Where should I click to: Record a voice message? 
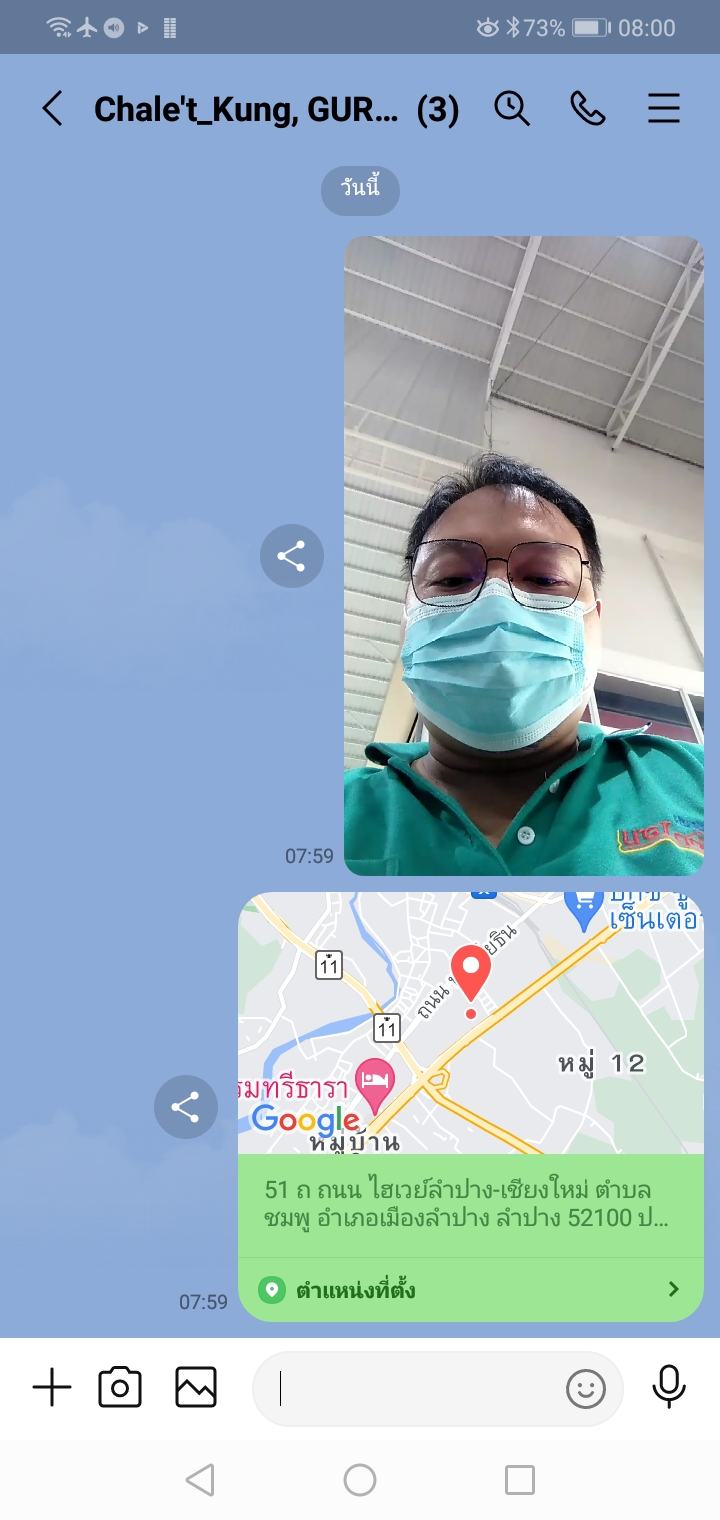coord(669,1388)
